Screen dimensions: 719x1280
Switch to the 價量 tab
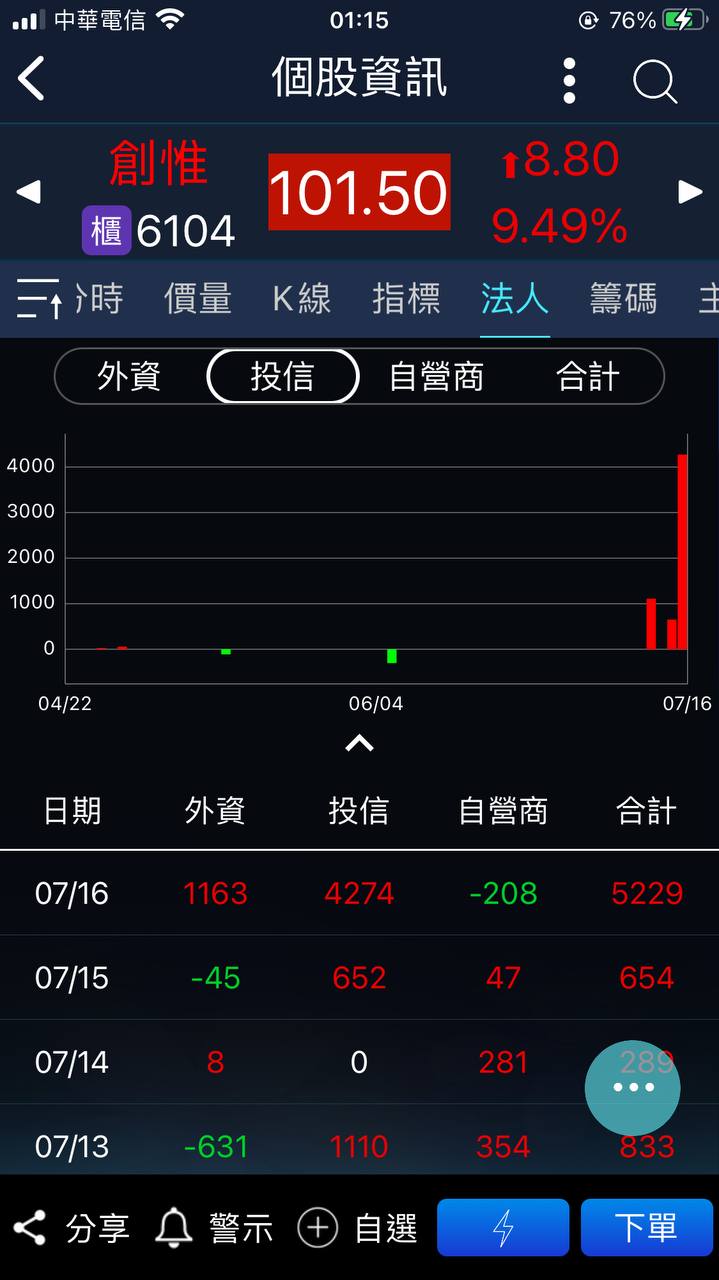(197, 298)
